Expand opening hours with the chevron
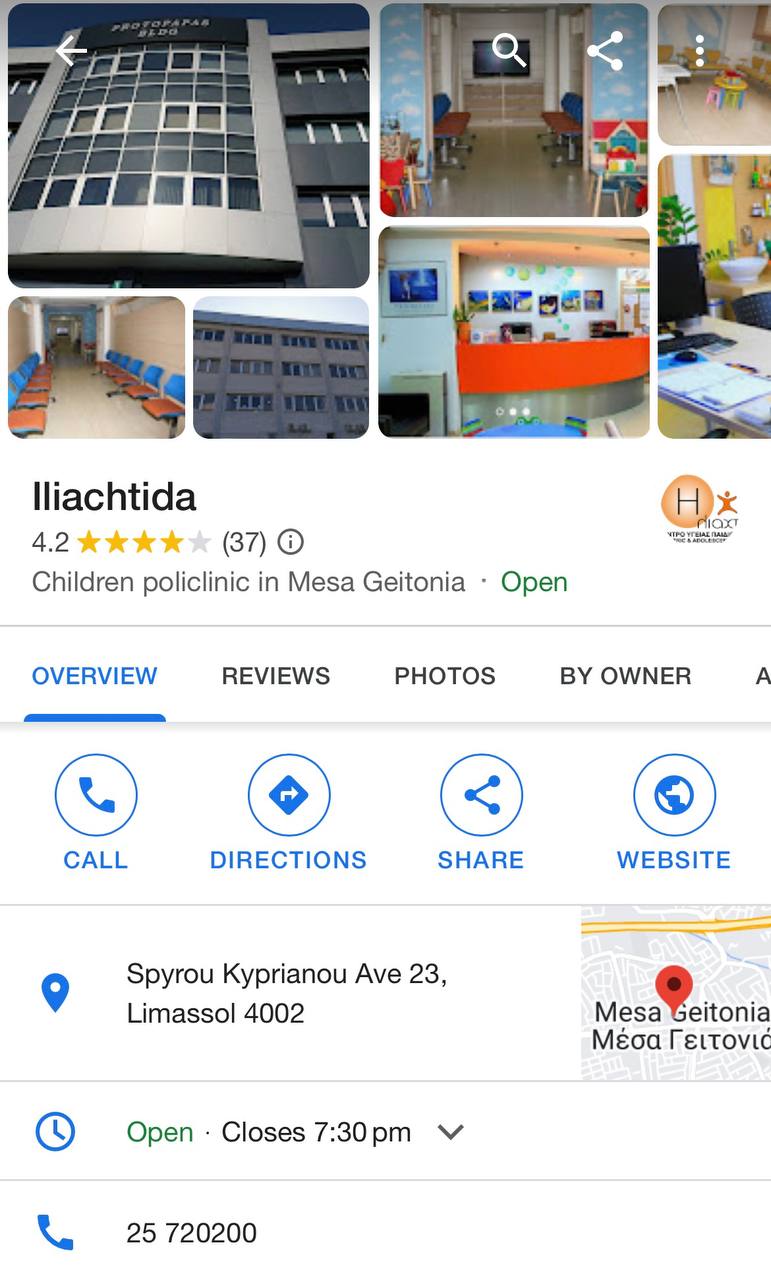 coord(451,1132)
